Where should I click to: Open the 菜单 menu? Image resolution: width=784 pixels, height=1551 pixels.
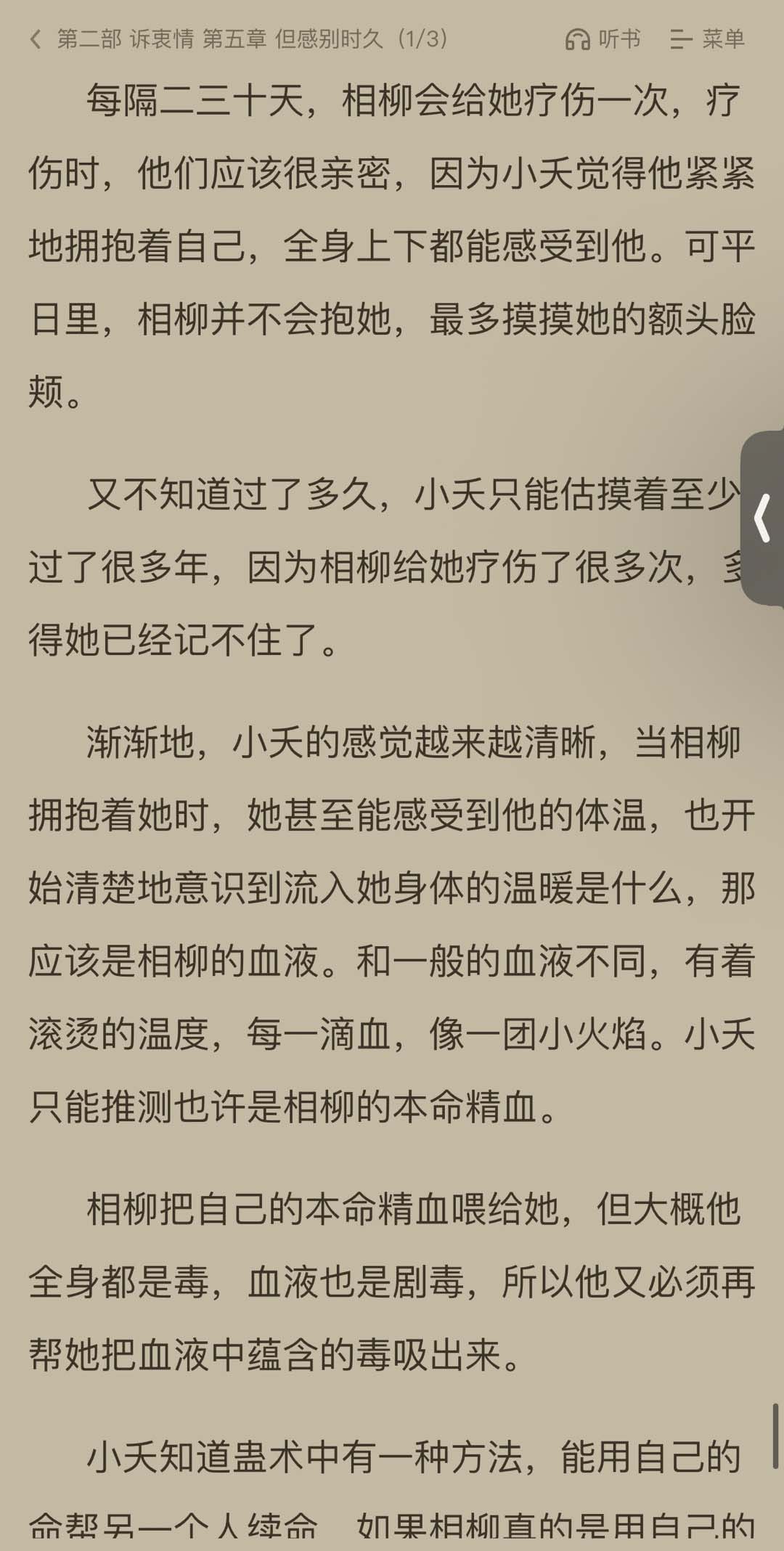click(707, 39)
